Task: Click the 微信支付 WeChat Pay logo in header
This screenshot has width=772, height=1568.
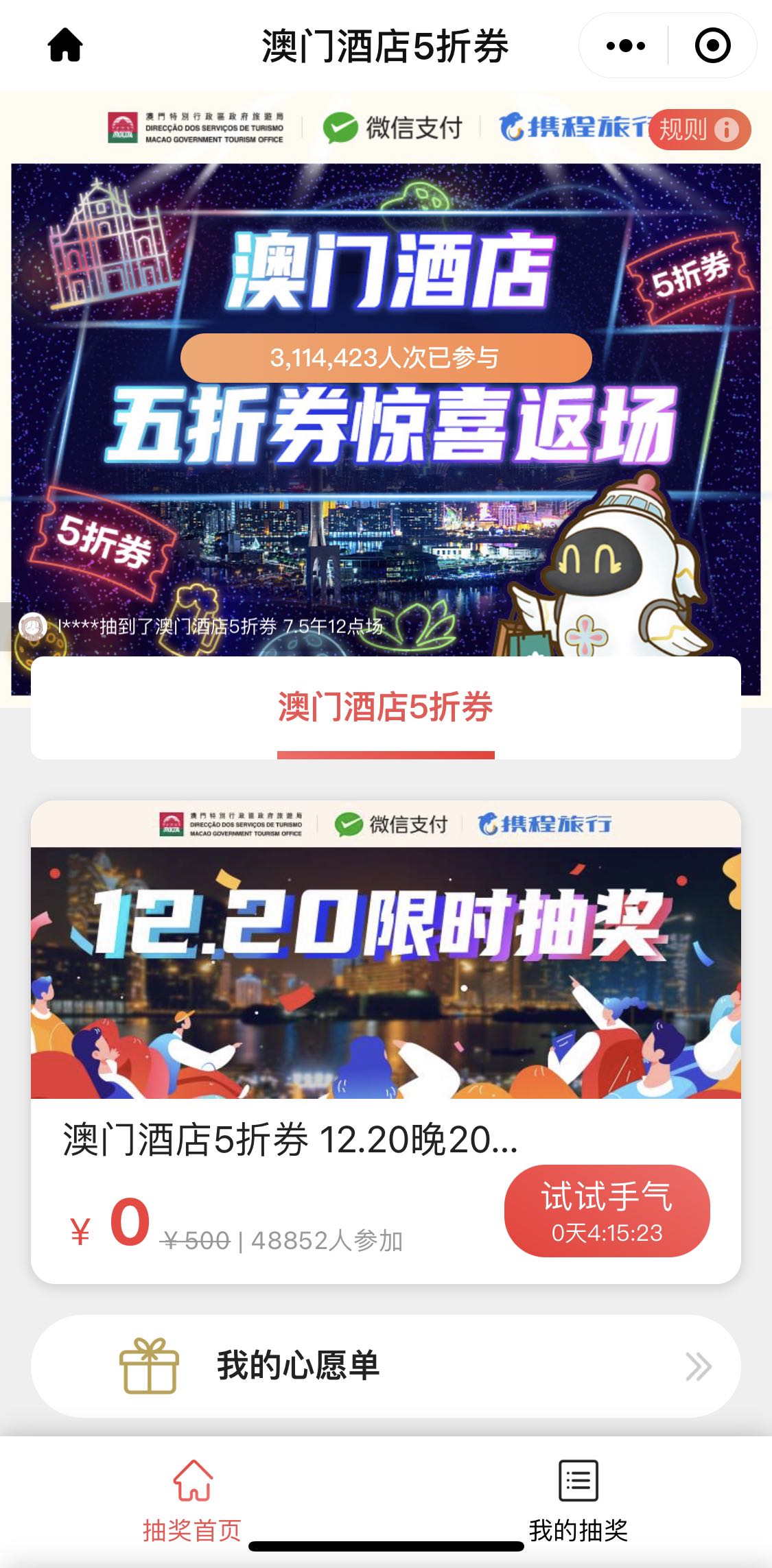Action: [393, 128]
